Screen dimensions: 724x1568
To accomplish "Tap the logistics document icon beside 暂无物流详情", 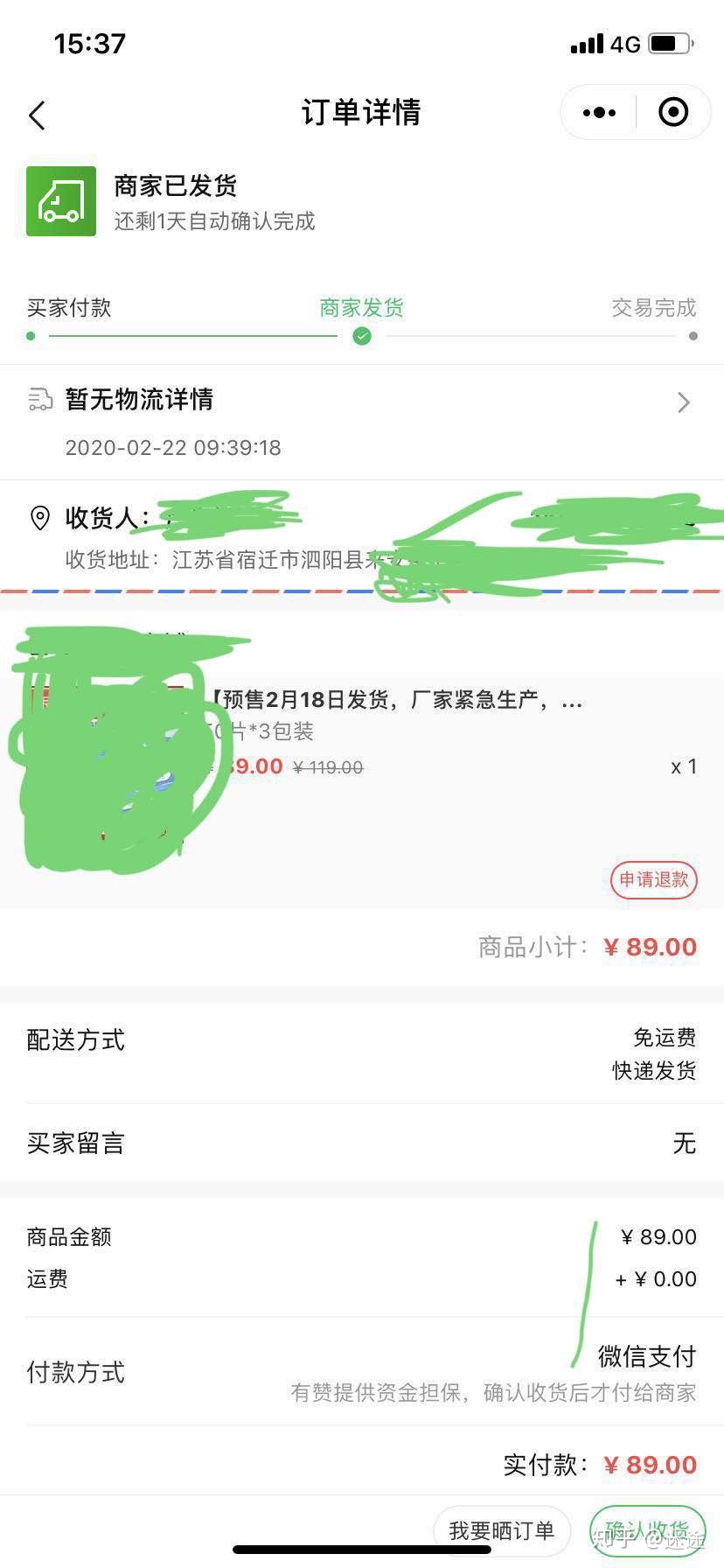I will pos(38,401).
